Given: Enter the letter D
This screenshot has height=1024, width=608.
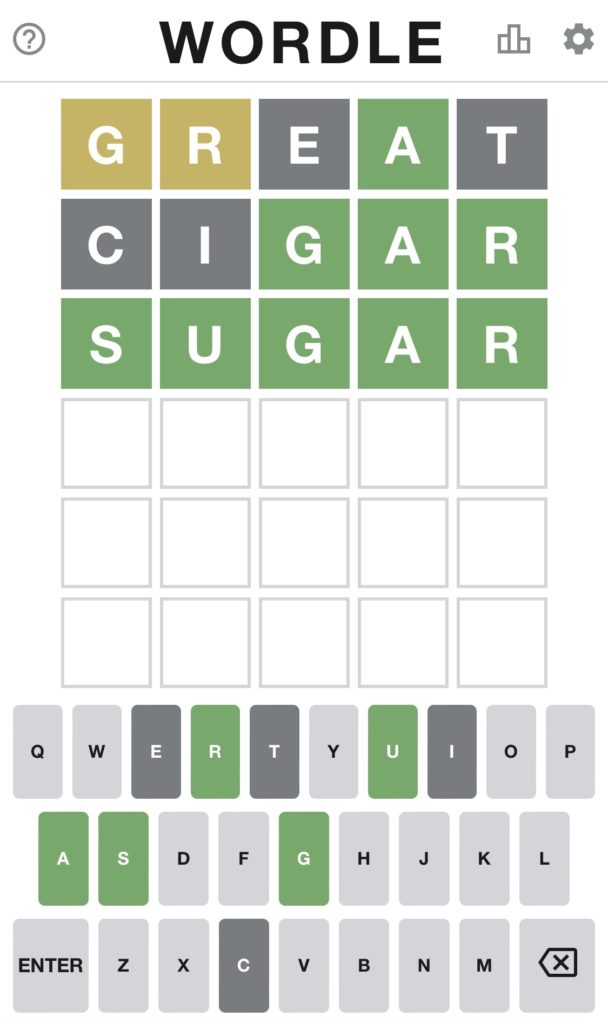Looking at the screenshot, I should pos(183,858).
